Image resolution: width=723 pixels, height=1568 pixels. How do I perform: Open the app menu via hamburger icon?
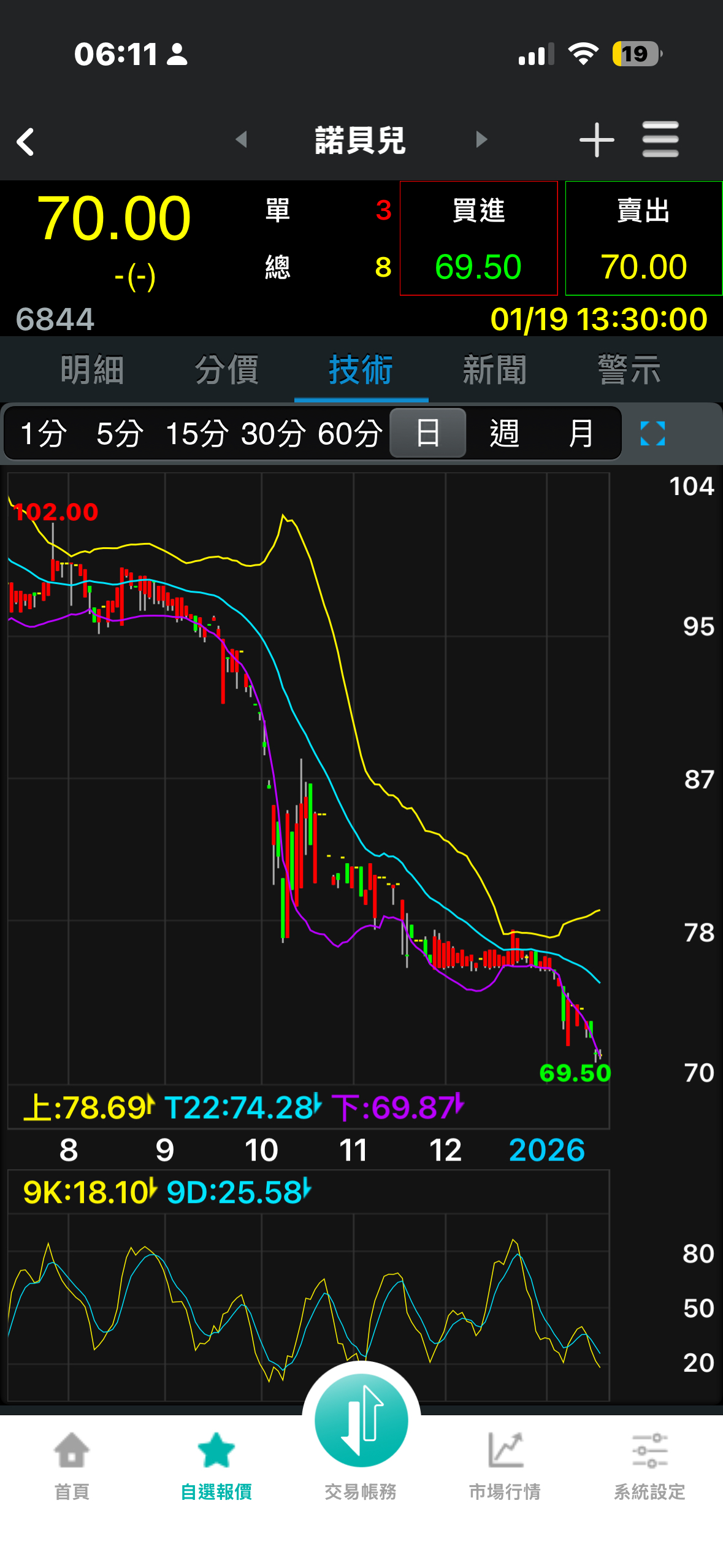point(660,139)
